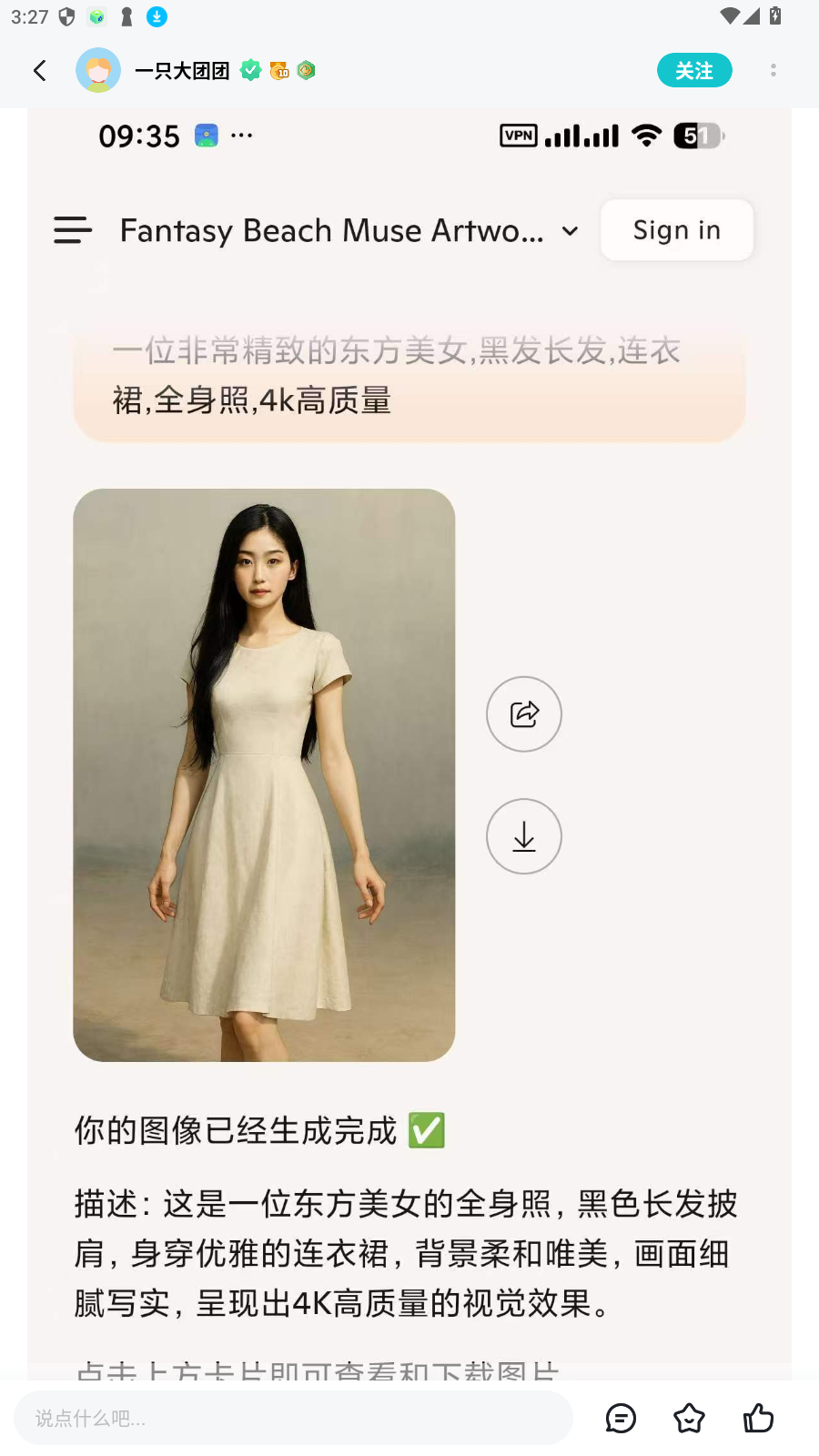The height and width of the screenshot is (1456, 819).
Task: Click the share icon on the generated image
Action: pos(523,714)
